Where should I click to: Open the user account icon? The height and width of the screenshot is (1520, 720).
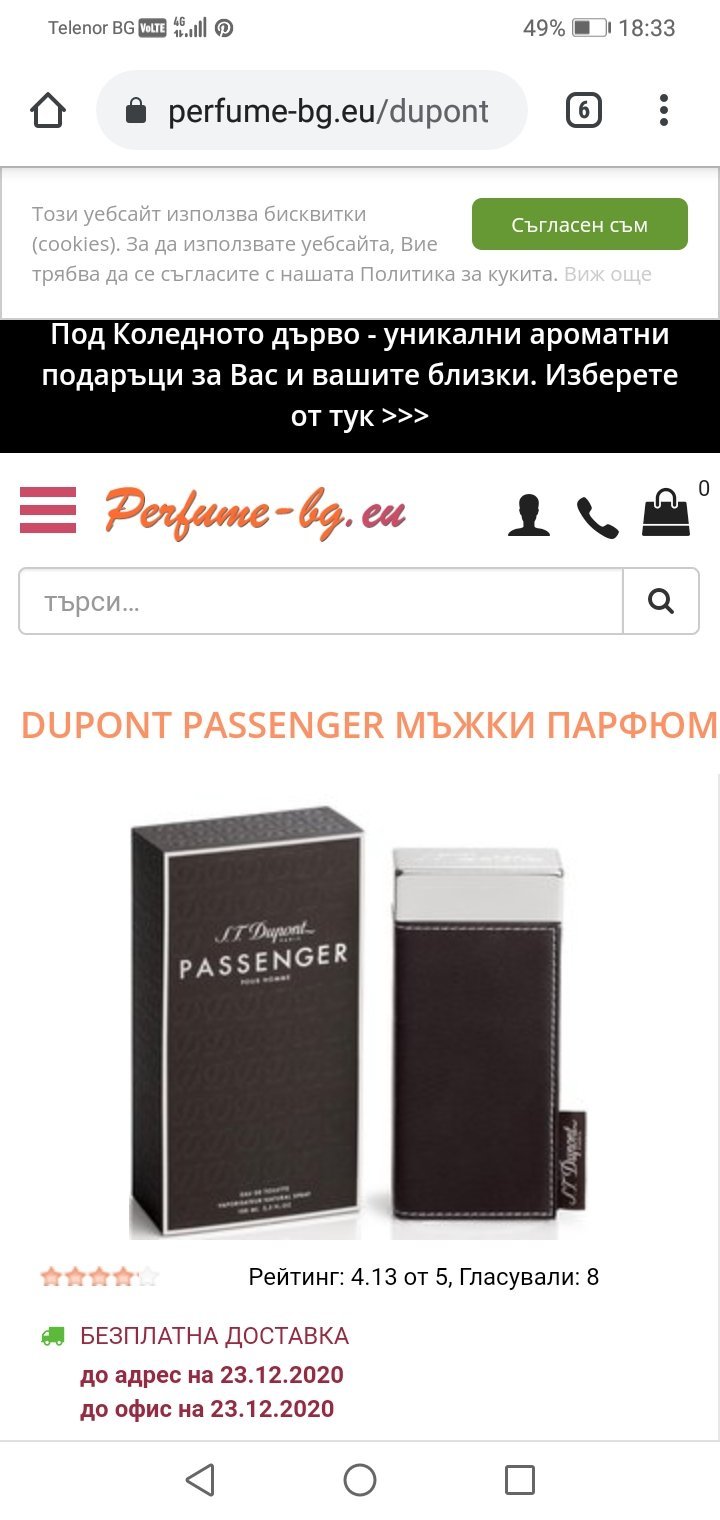(x=529, y=517)
